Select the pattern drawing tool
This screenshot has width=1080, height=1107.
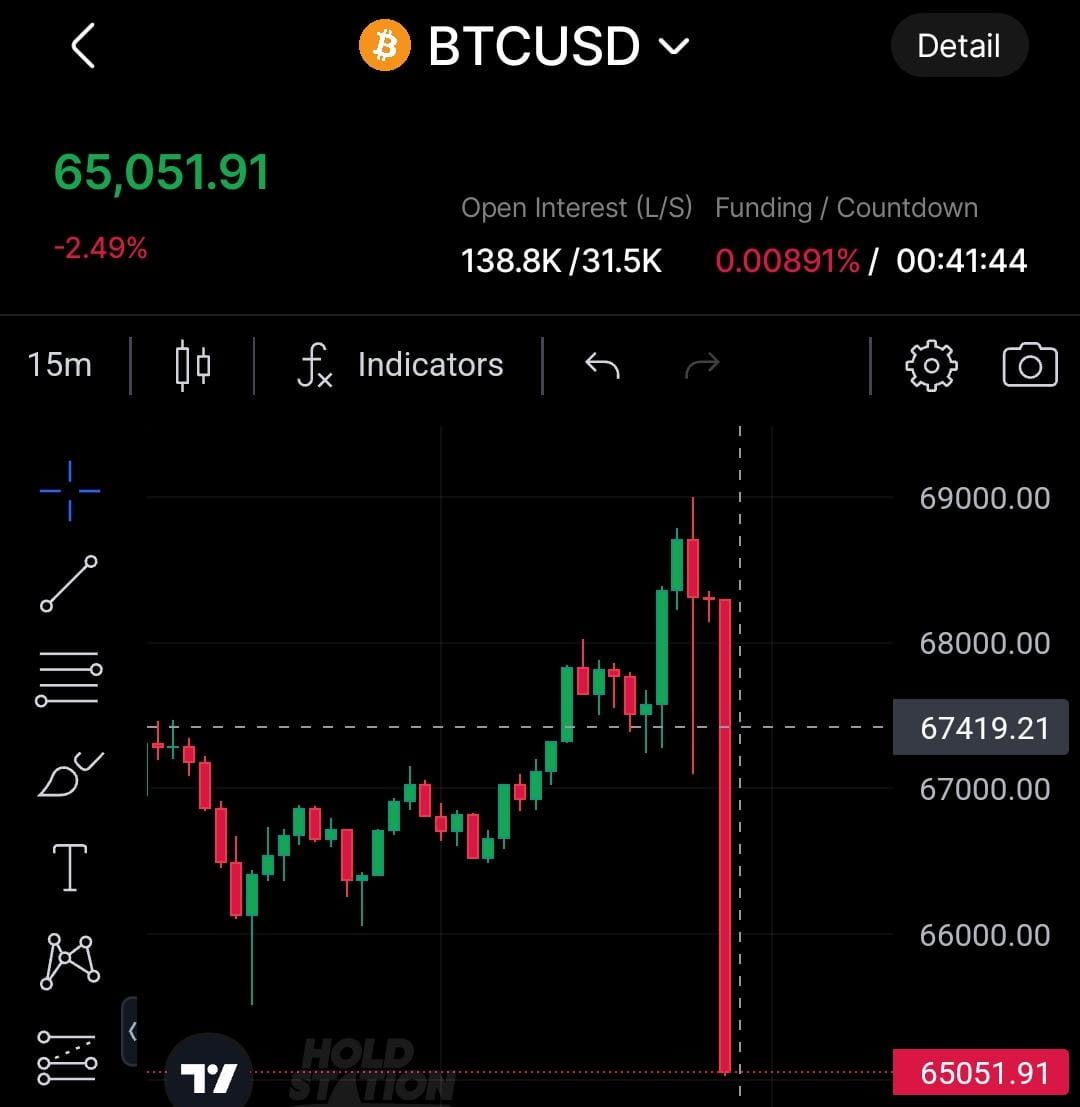69,961
